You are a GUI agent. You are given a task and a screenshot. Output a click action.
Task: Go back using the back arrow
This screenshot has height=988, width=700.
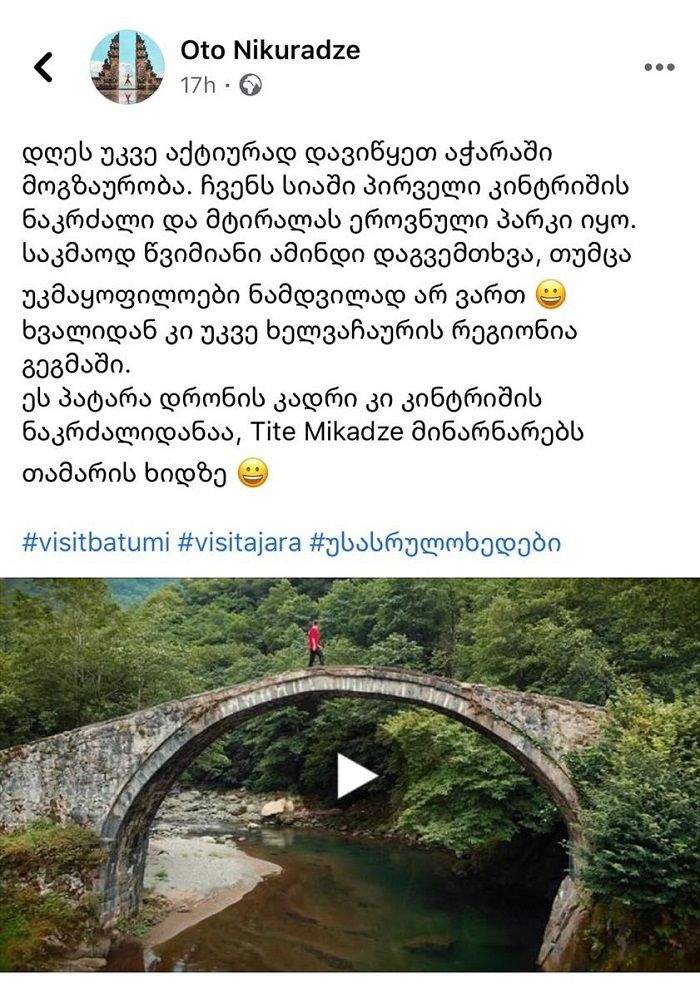tap(44, 67)
